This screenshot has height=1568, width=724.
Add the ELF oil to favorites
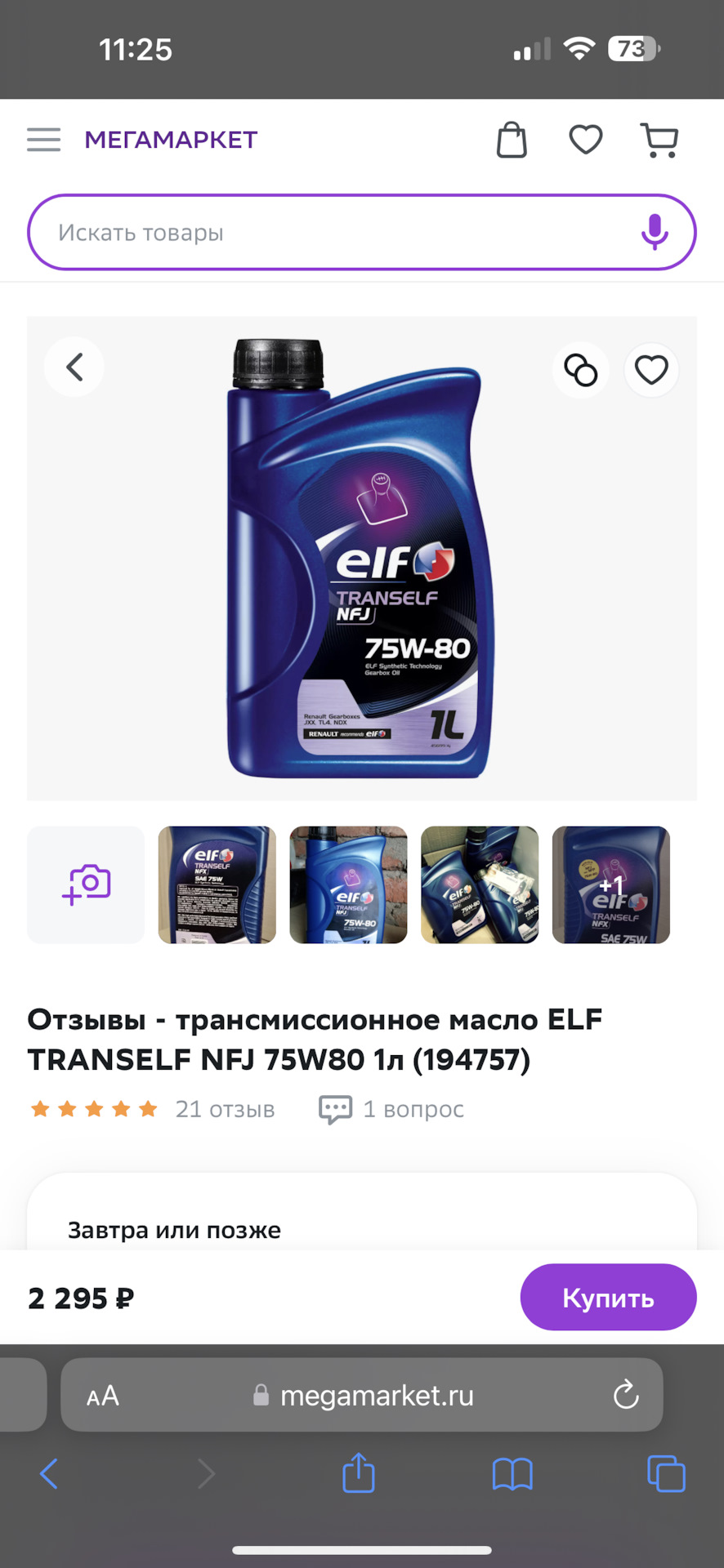coord(651,371)
